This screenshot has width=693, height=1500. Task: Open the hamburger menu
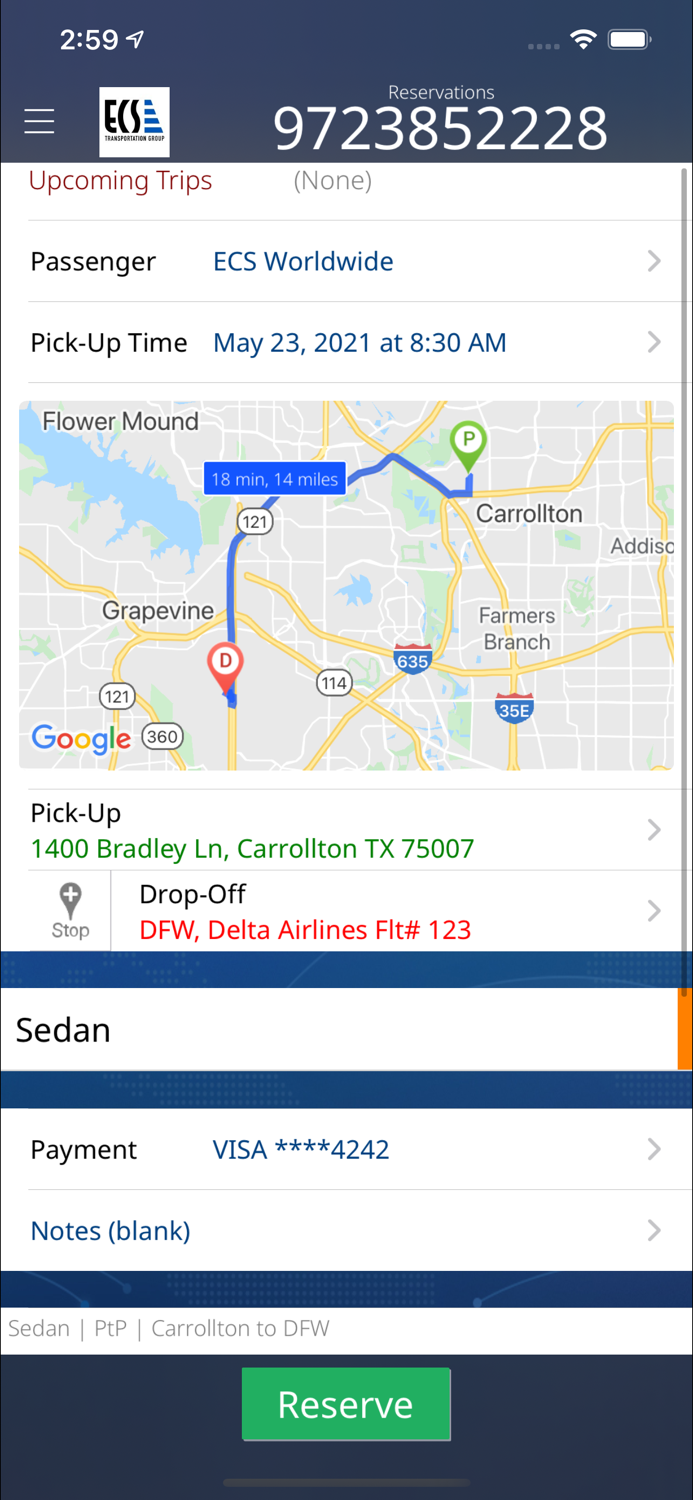click(x=39, y=122)
